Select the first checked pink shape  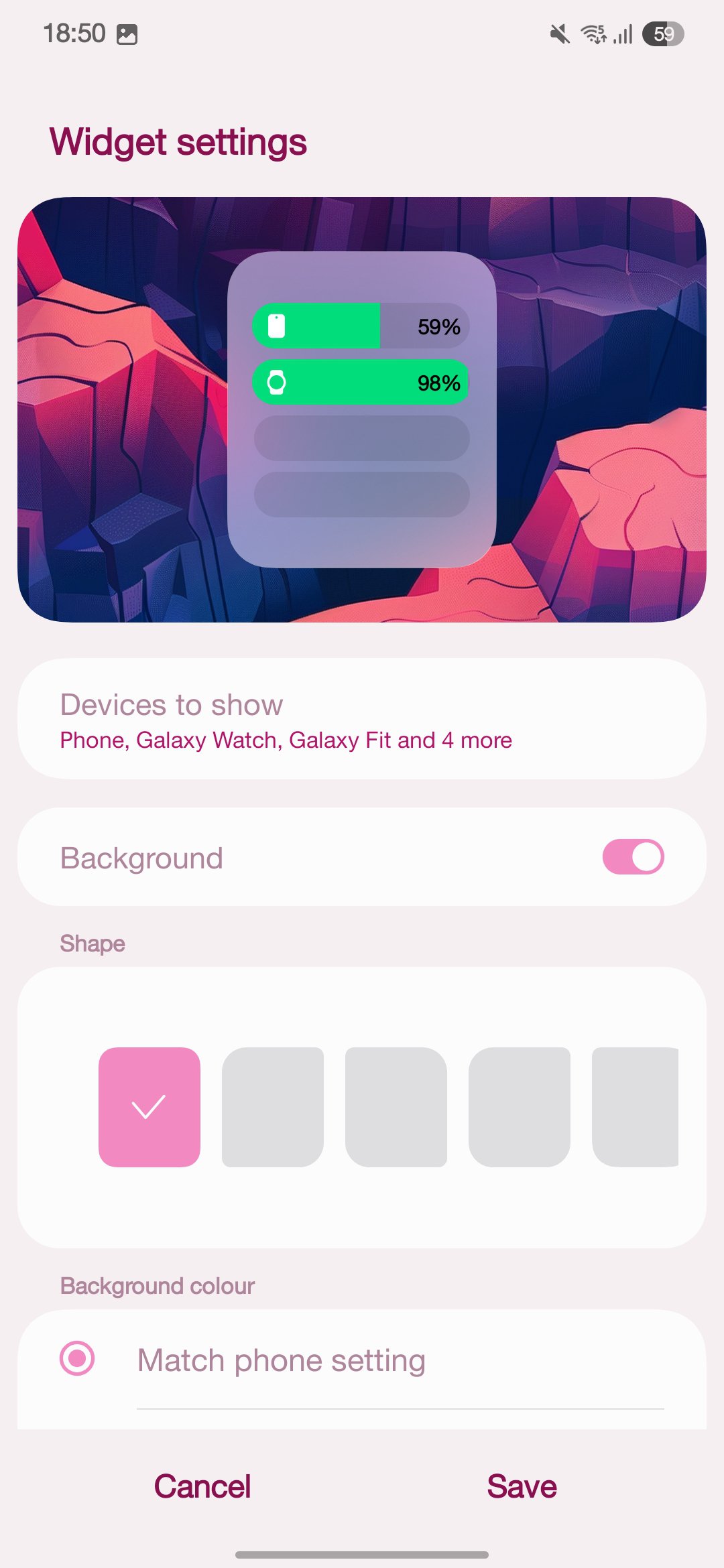(149, 1107)
